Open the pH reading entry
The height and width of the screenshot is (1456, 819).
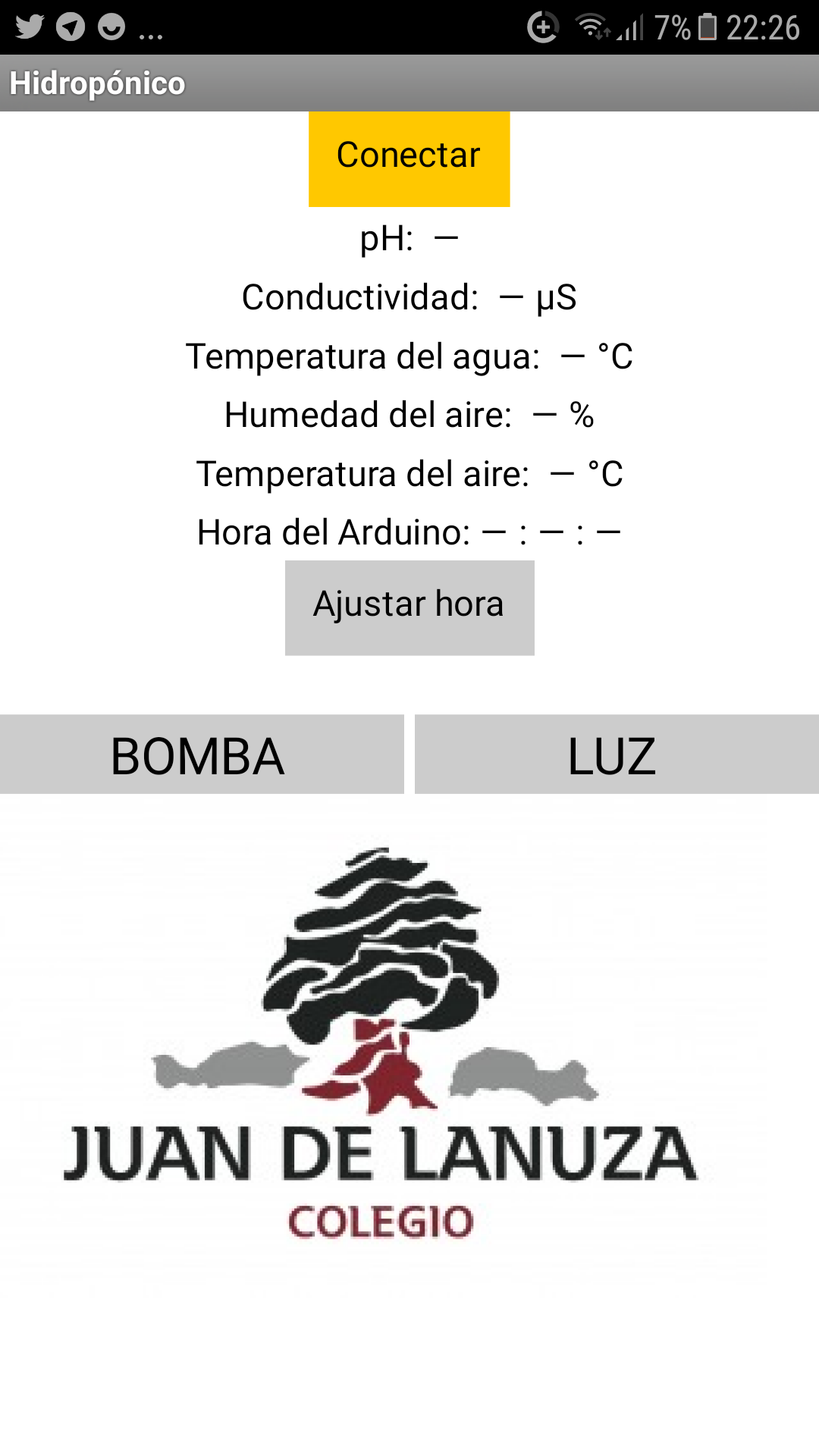coord(409,238)
